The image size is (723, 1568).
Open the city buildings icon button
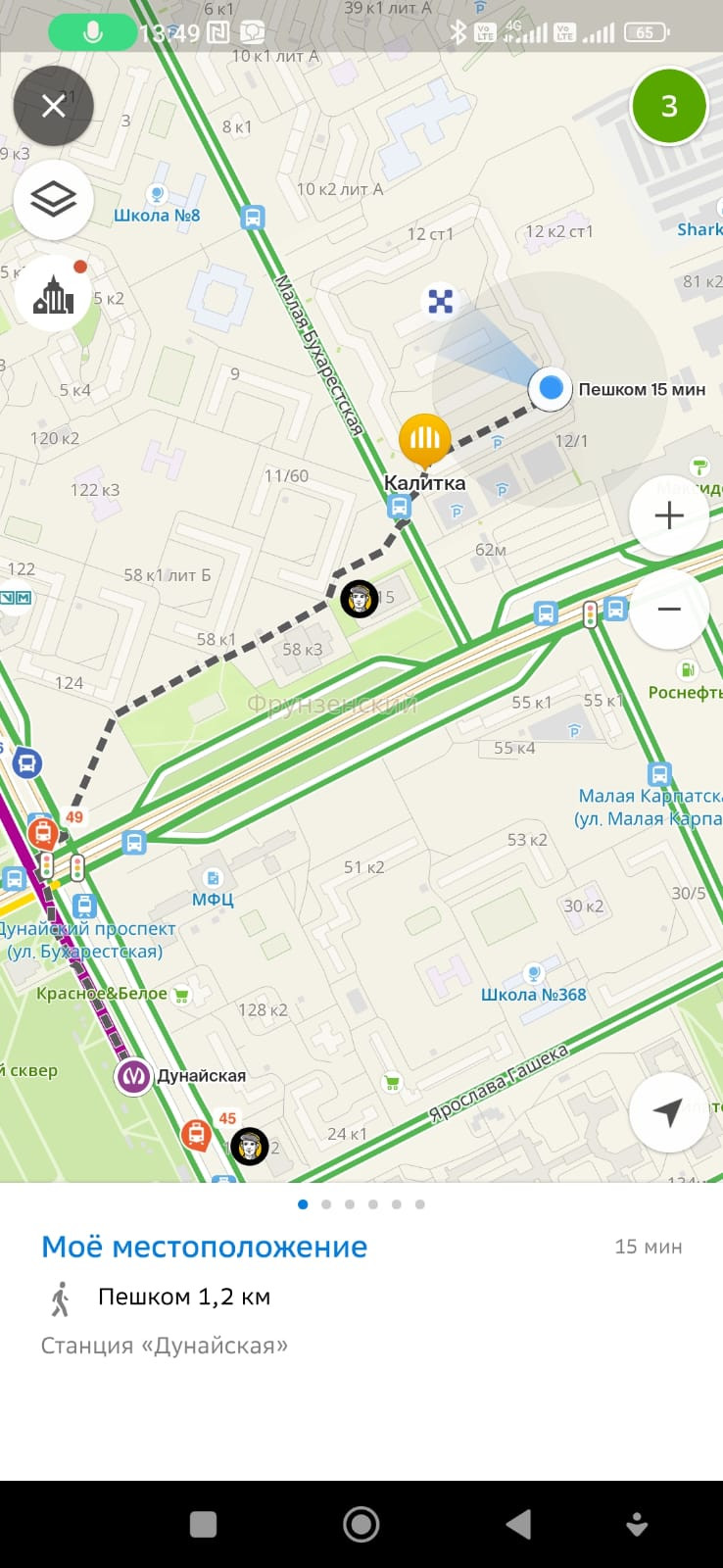click(54, 293)
